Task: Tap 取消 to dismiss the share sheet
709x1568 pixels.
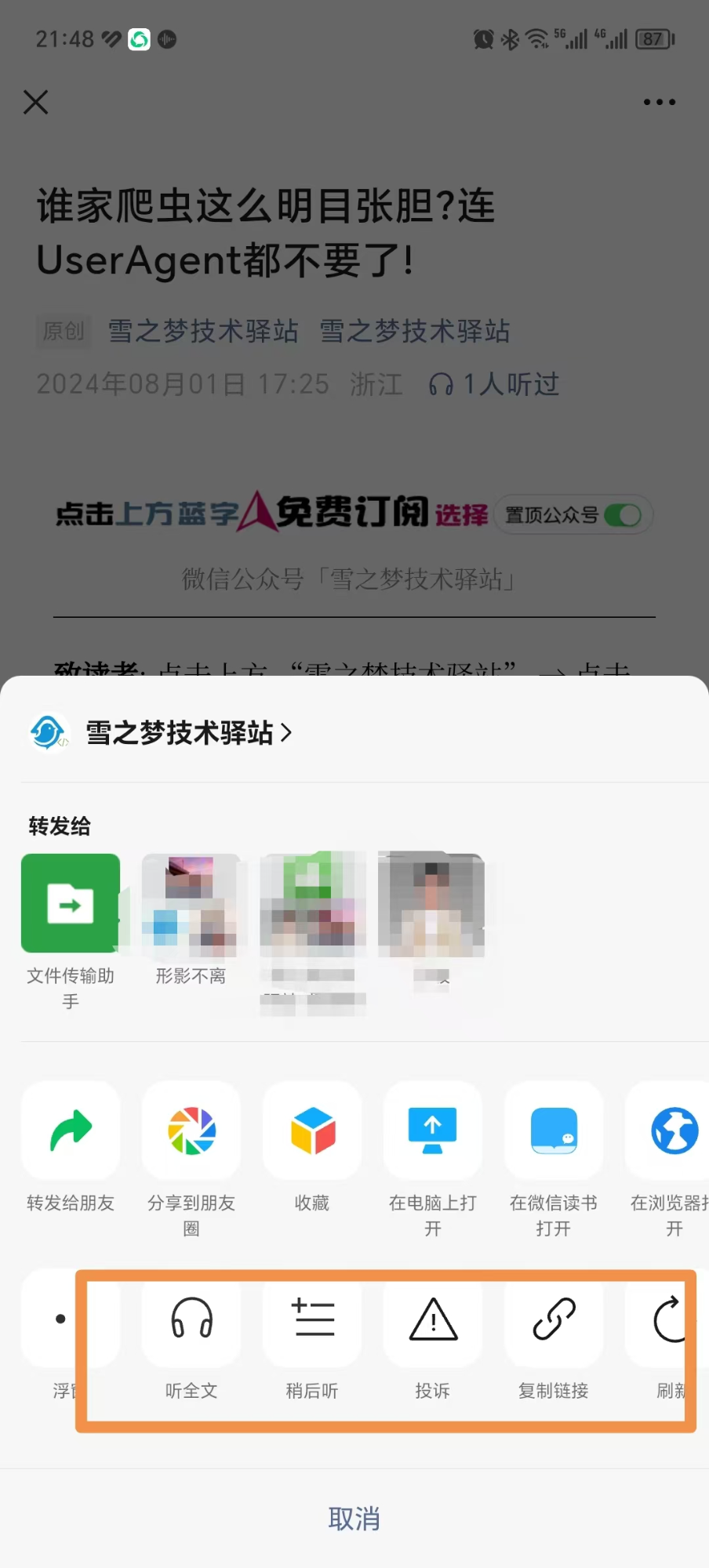Action: (354, 1519)
